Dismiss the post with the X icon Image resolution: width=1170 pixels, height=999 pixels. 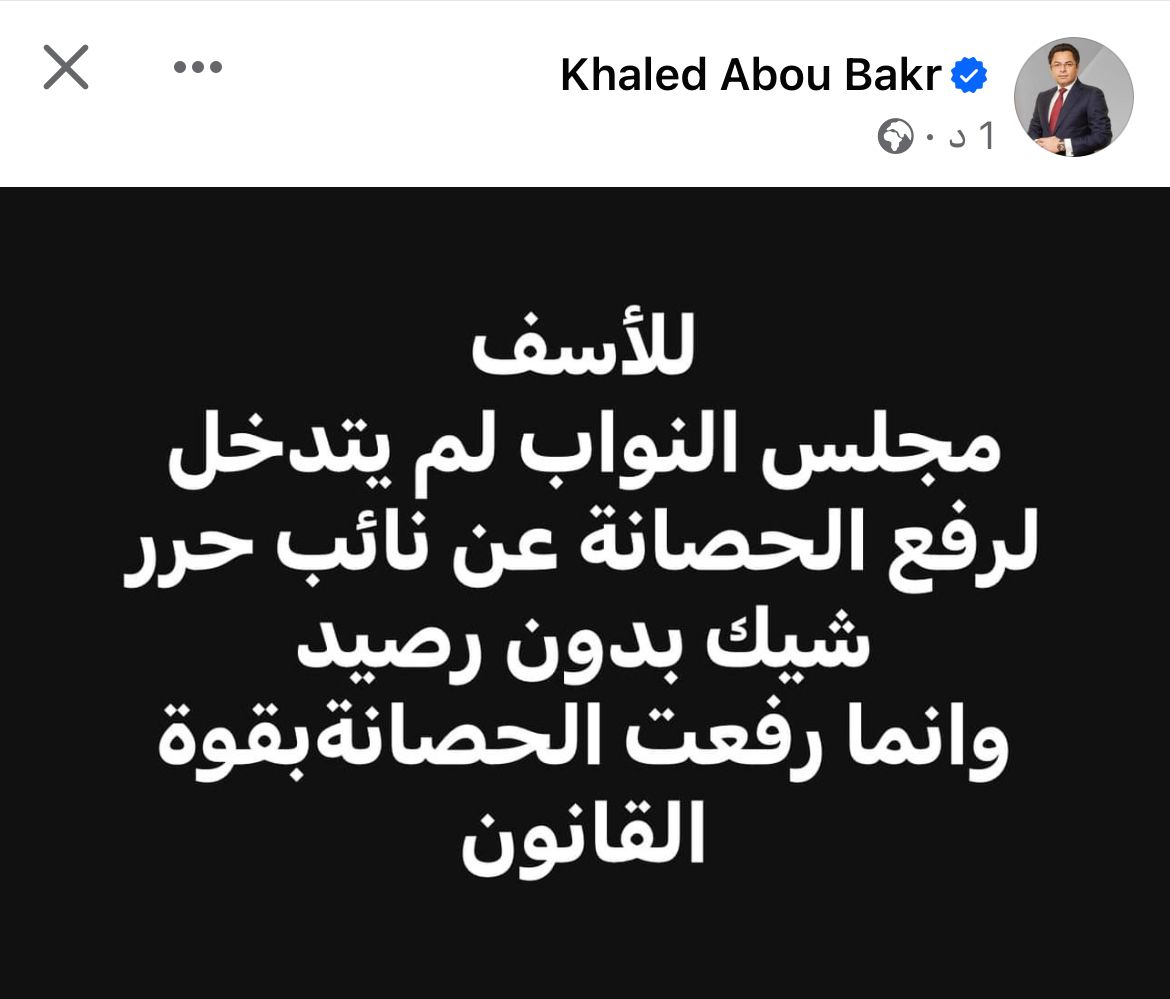pos(66,69)
